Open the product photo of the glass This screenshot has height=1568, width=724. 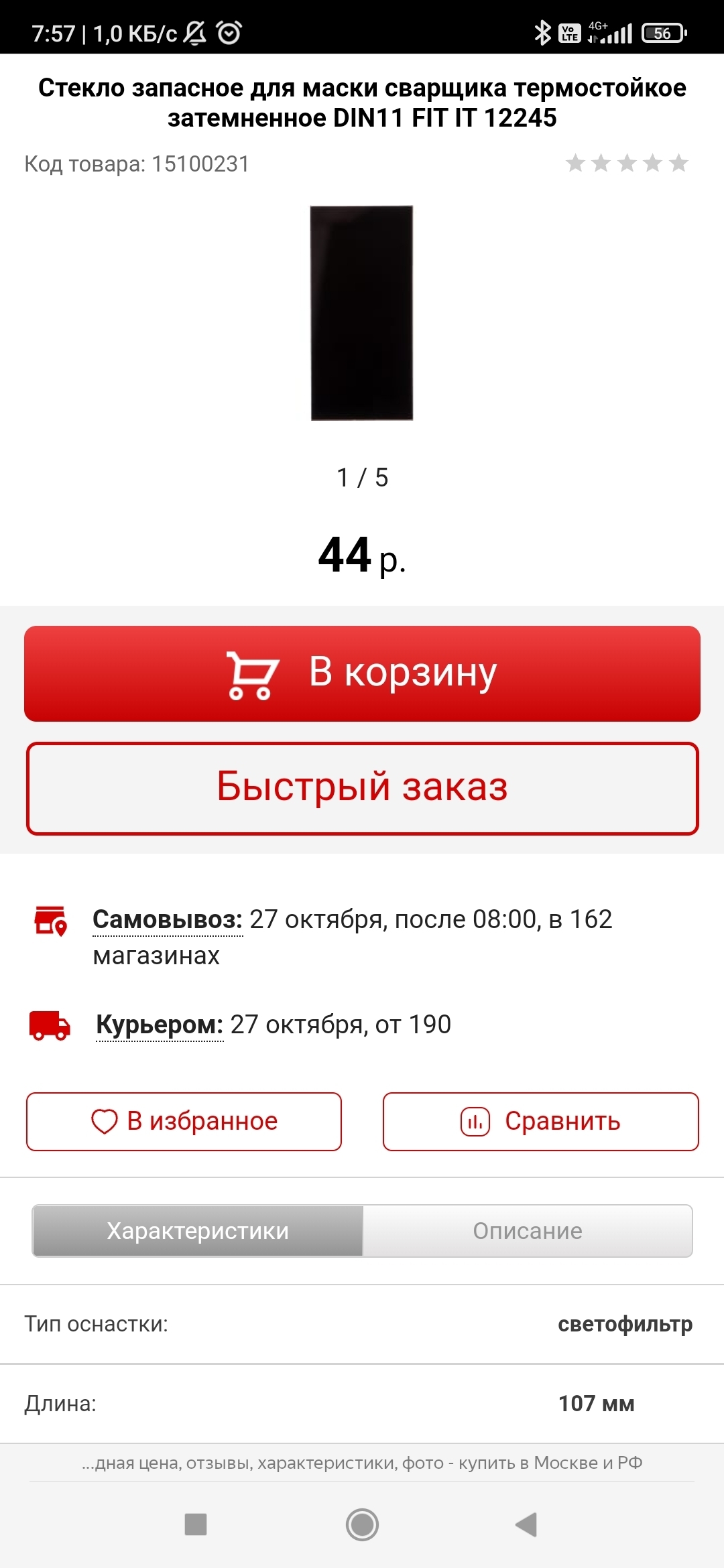(x=362, y=313)
